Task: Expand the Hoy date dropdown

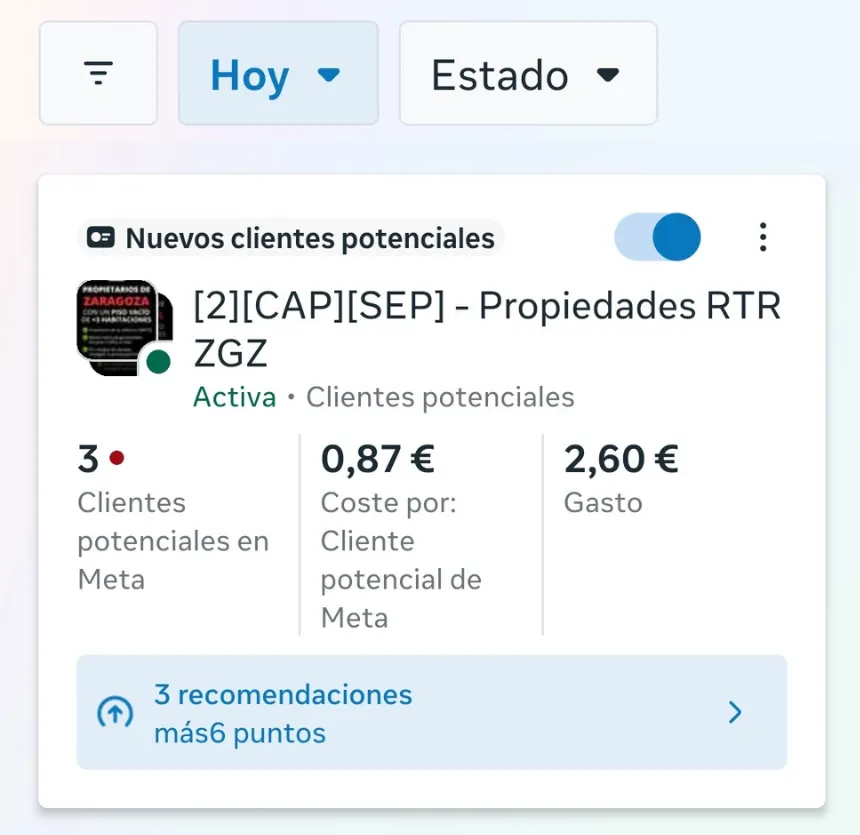Action: pos(278,74)
